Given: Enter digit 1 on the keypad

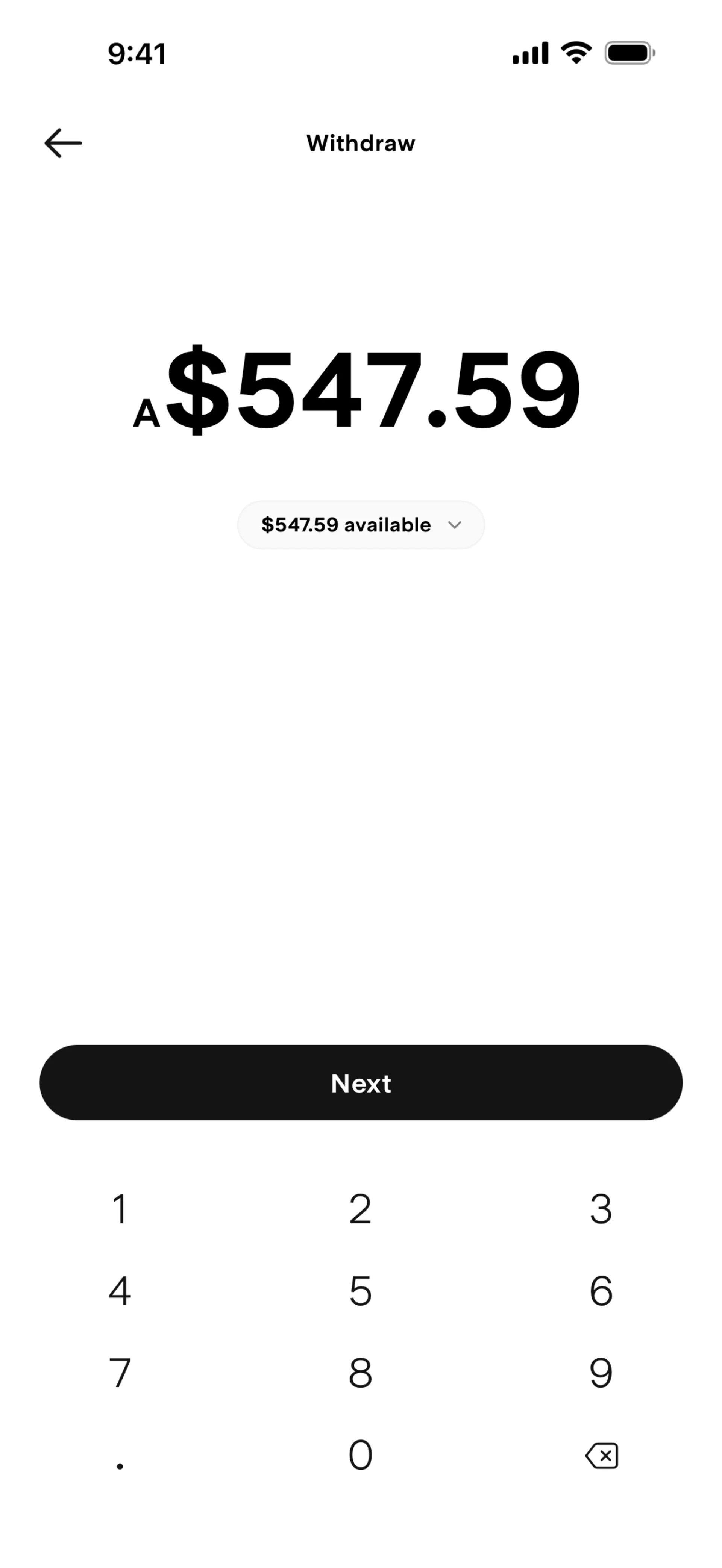Looking at the screenshot, I should [x=120, y=1209].
